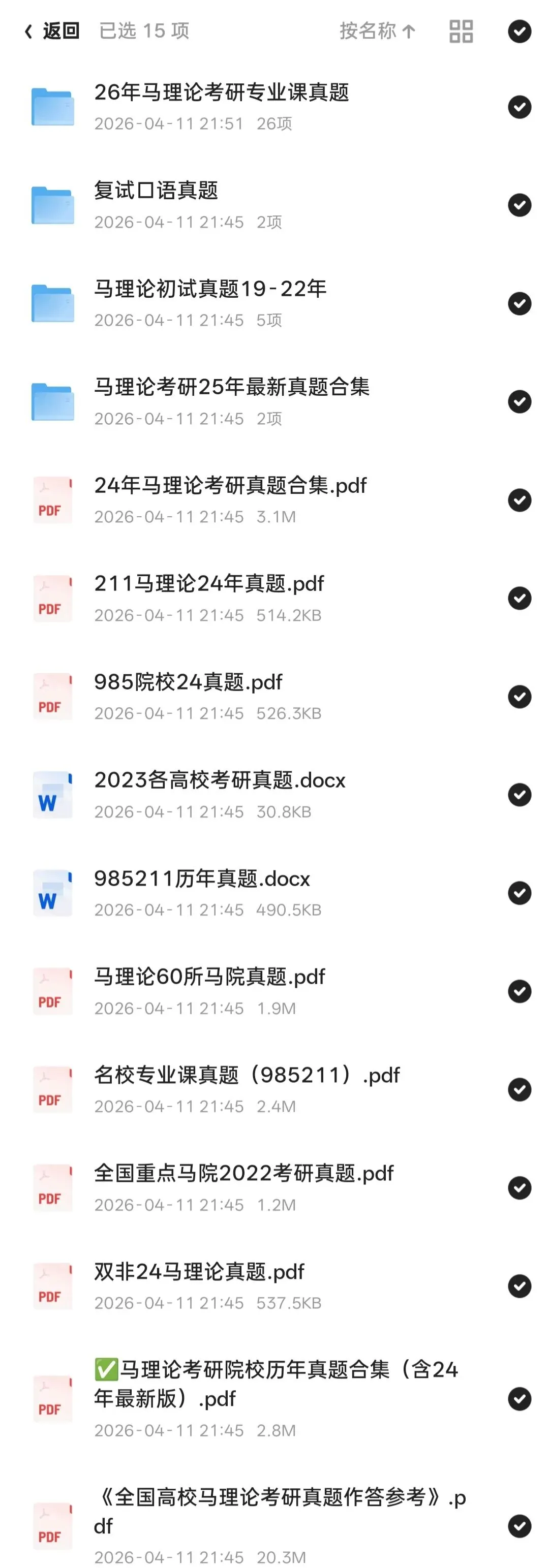
Task: Open 24年马理论考研真题合集.pdf
Action: click(230, 485)
